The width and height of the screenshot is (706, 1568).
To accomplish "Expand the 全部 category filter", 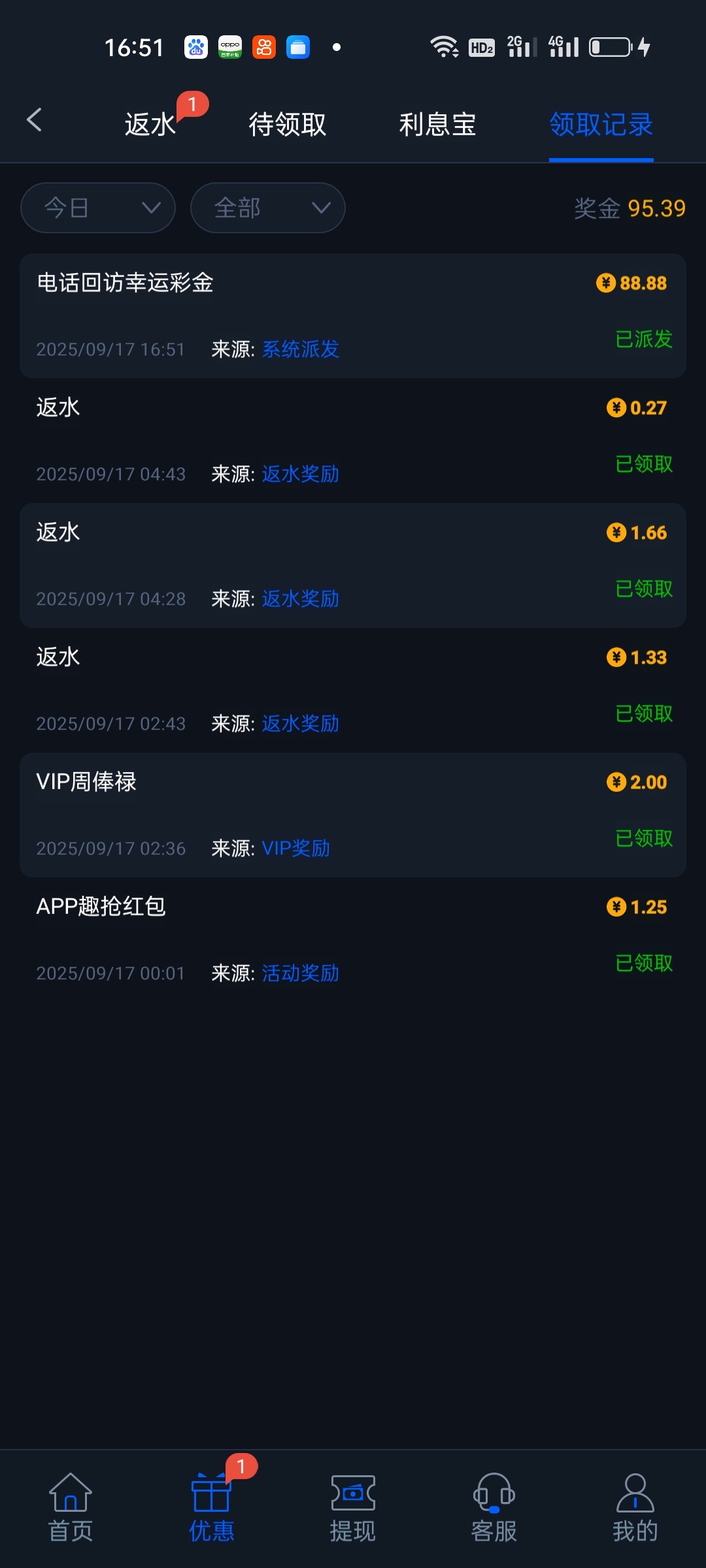I will (267, 207).
